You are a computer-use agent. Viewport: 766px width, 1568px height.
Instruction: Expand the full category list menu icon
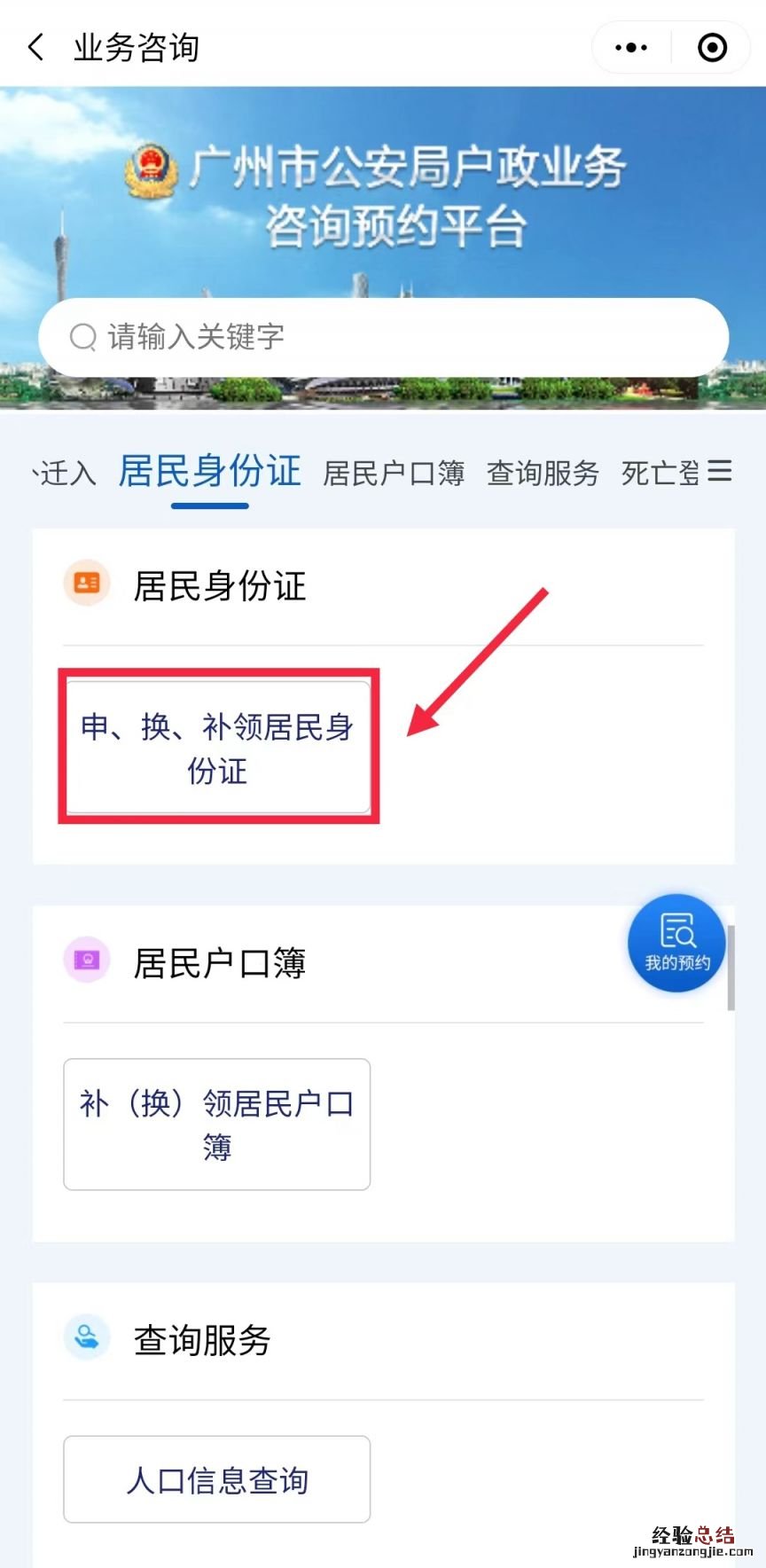(720, 471)
